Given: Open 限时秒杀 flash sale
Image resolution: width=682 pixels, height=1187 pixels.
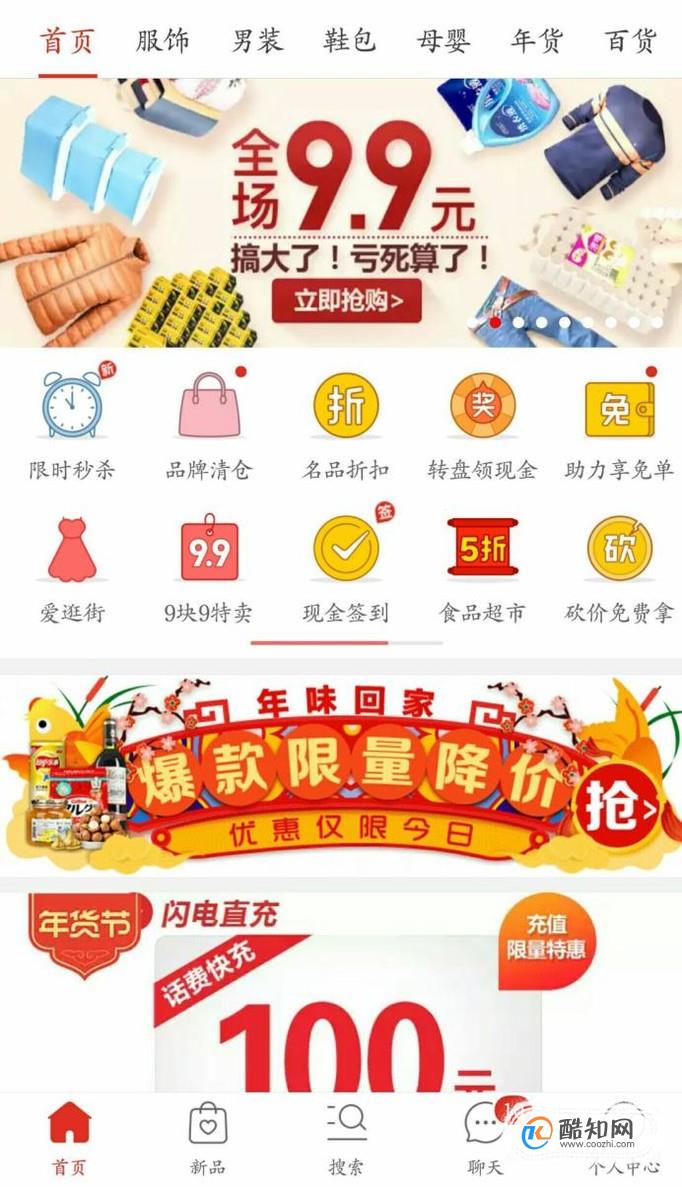Looking at the screenshot, I should [x=72, y=422].
